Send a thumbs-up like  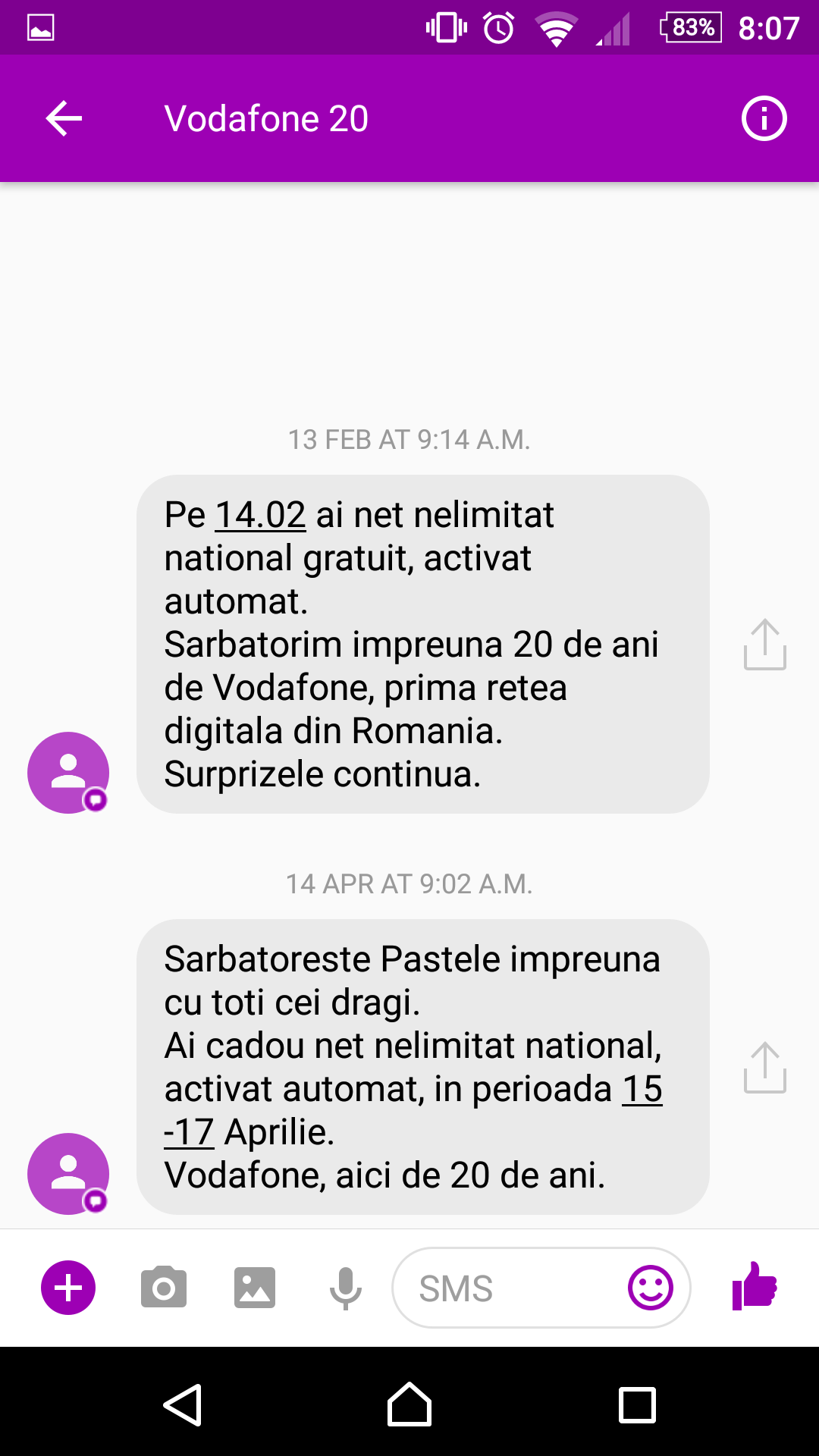point(755,1286)
